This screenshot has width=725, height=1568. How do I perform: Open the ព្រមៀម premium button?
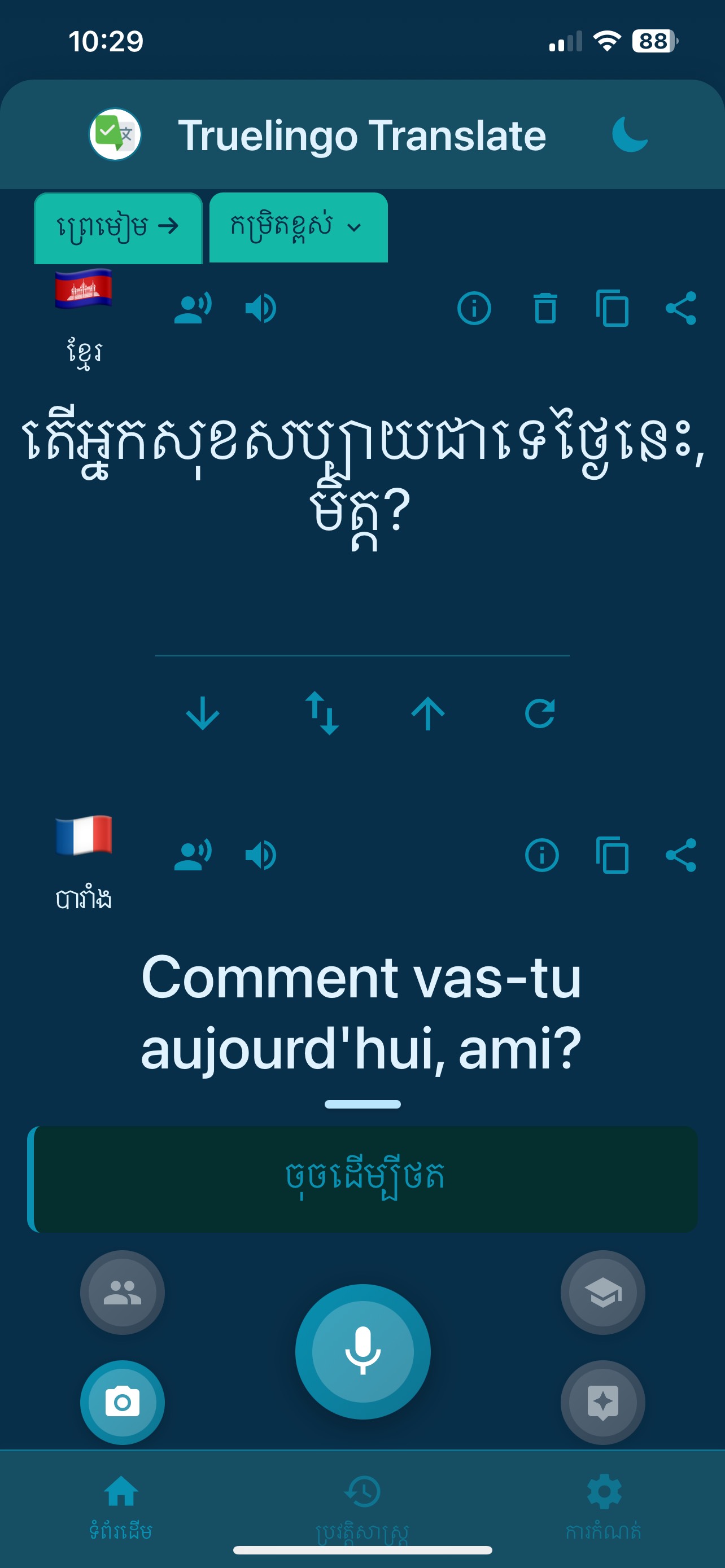pos(118,227)
